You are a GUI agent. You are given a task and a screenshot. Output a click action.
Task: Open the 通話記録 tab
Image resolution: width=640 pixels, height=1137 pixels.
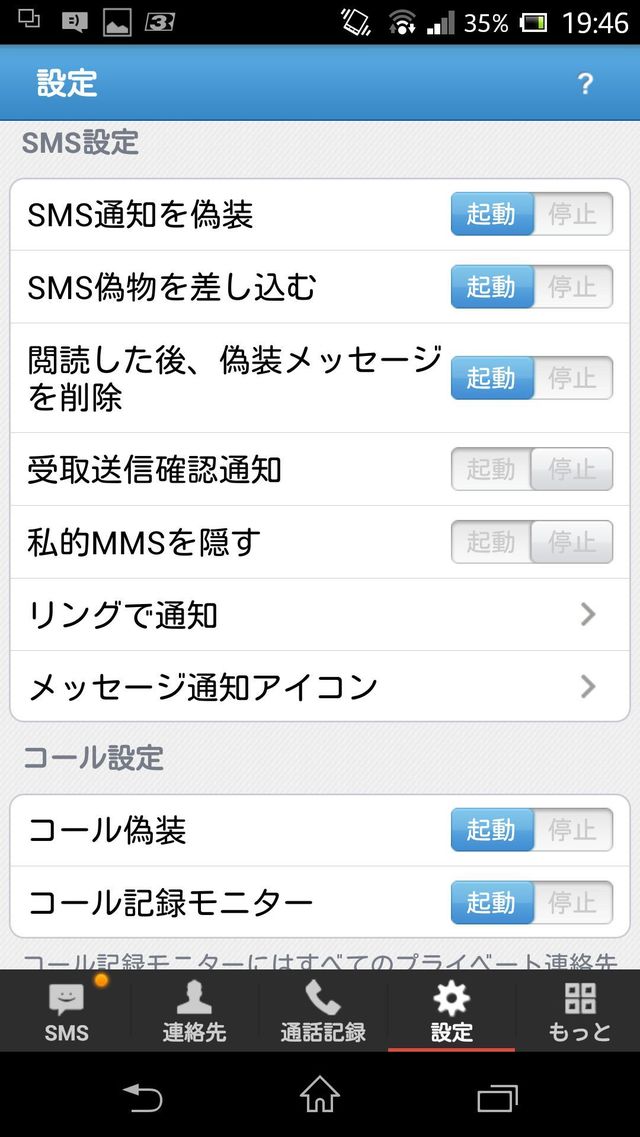[322, 1012]
